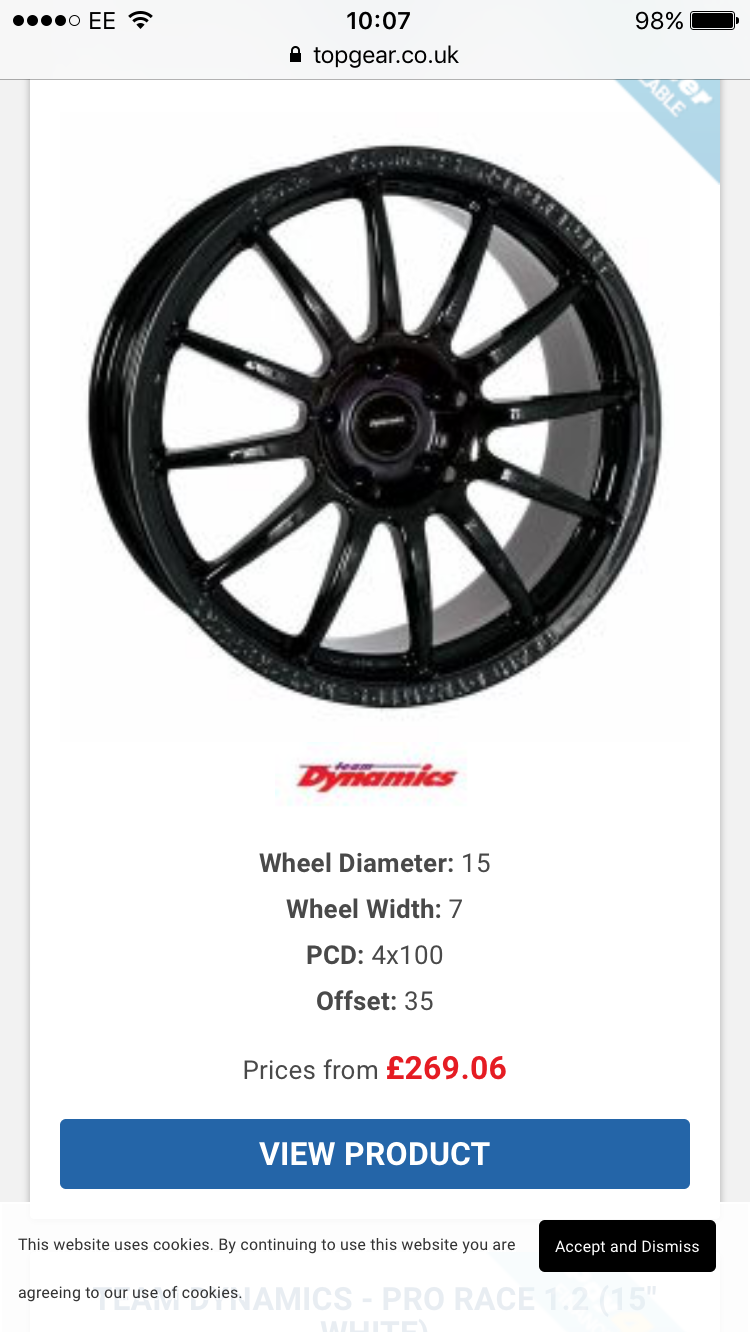Tap the View Product button
750x1334 pixels.
(x=375, y=1153)
